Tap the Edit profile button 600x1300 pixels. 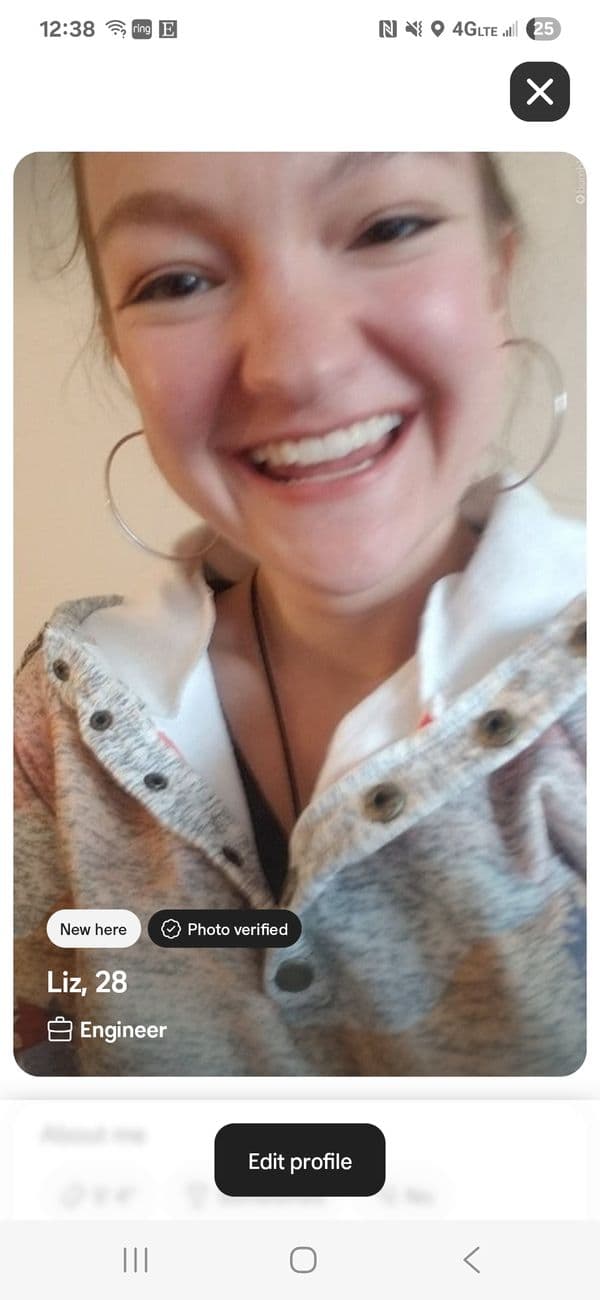pyautogui.click(x=300, y=1160)
